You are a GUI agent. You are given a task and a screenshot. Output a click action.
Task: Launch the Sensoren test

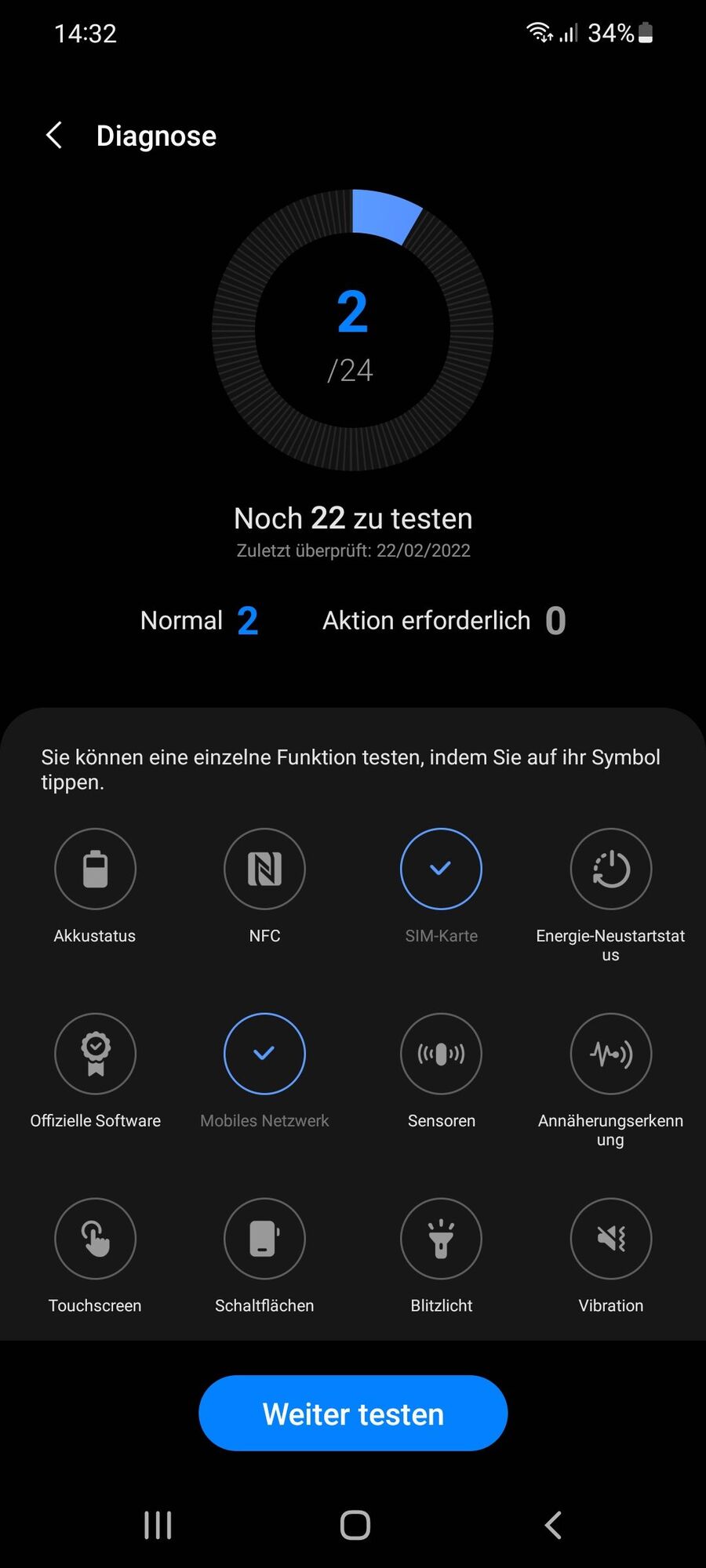pos(441,1054)
